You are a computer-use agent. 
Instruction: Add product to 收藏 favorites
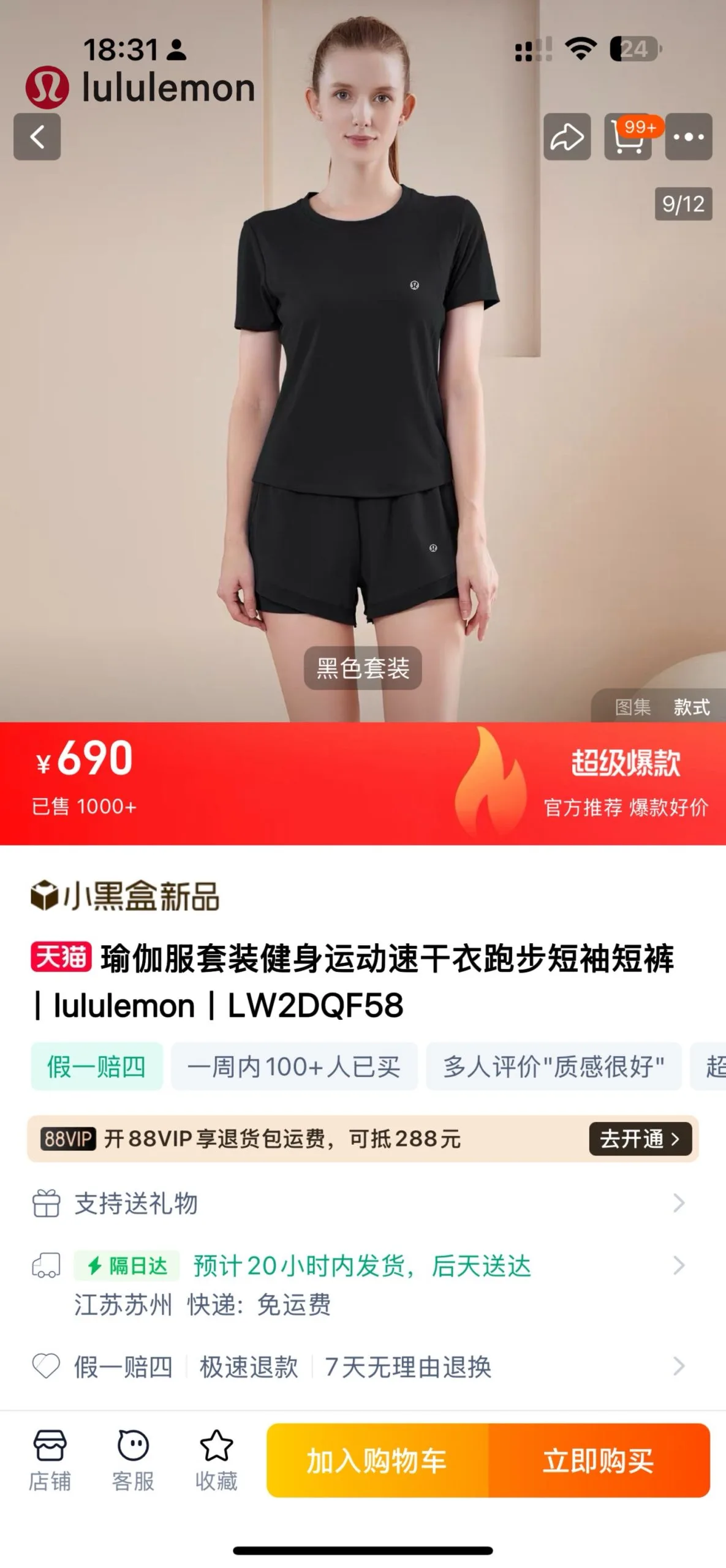pyautogui.click(x=216, y=1460)
